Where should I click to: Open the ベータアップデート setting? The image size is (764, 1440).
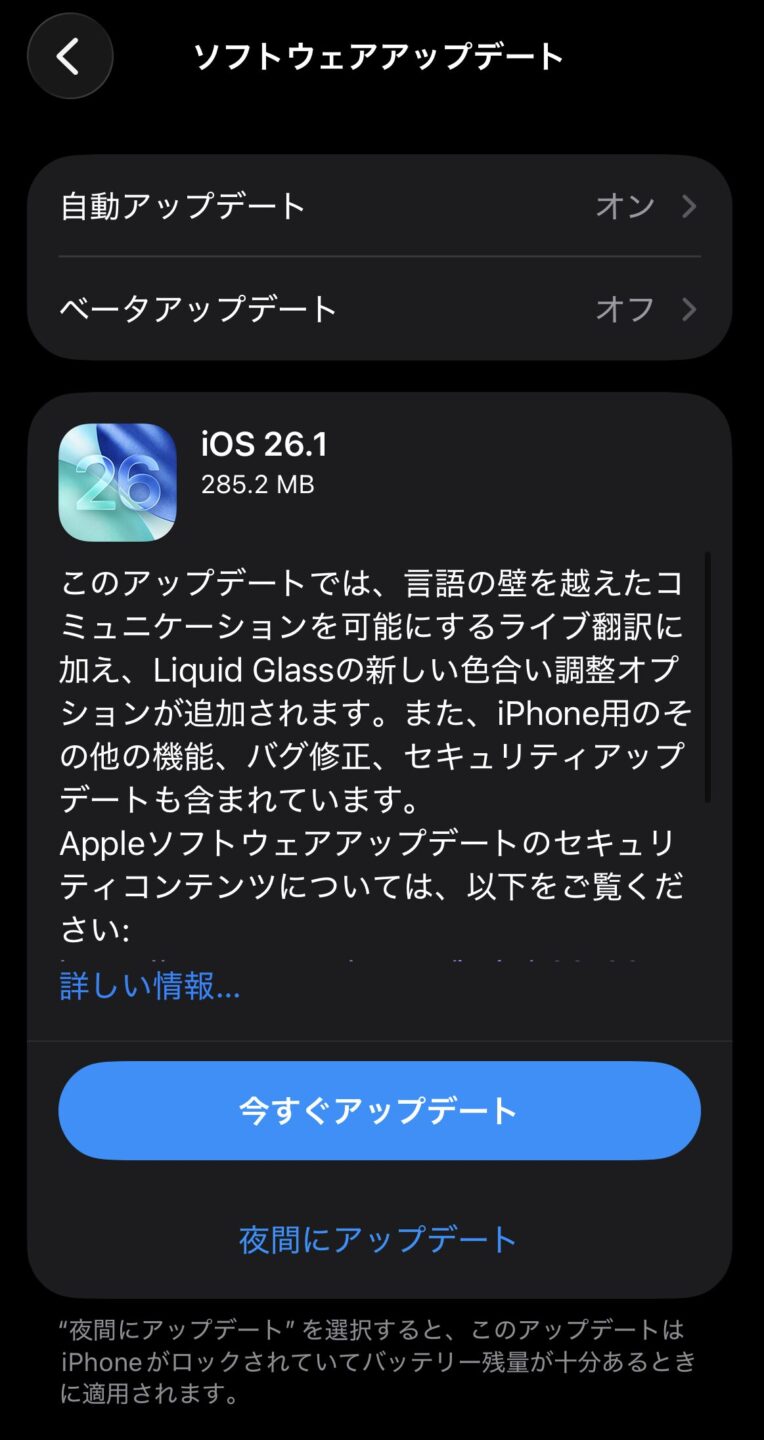click(x=380, y=309)
